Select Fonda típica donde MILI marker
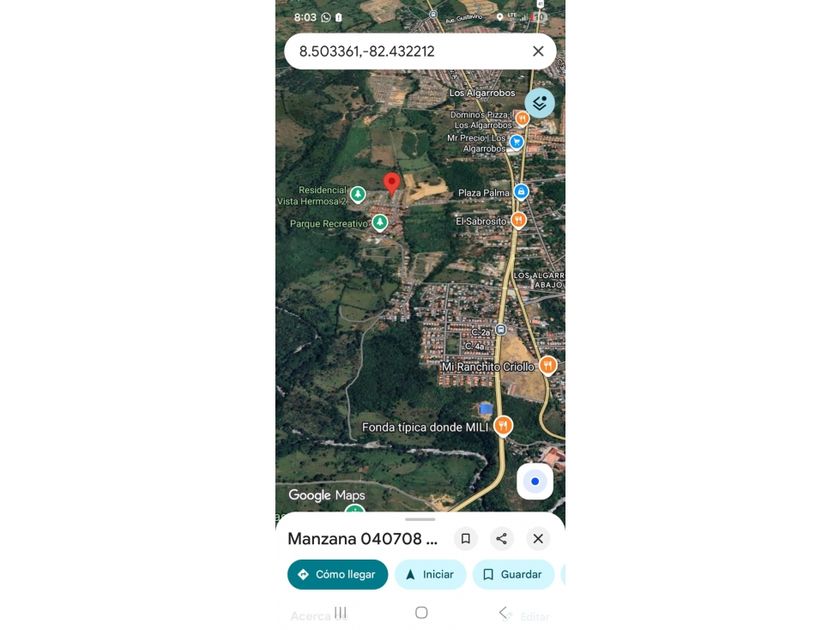The image size is (840, 630). (x=502, y=426)
